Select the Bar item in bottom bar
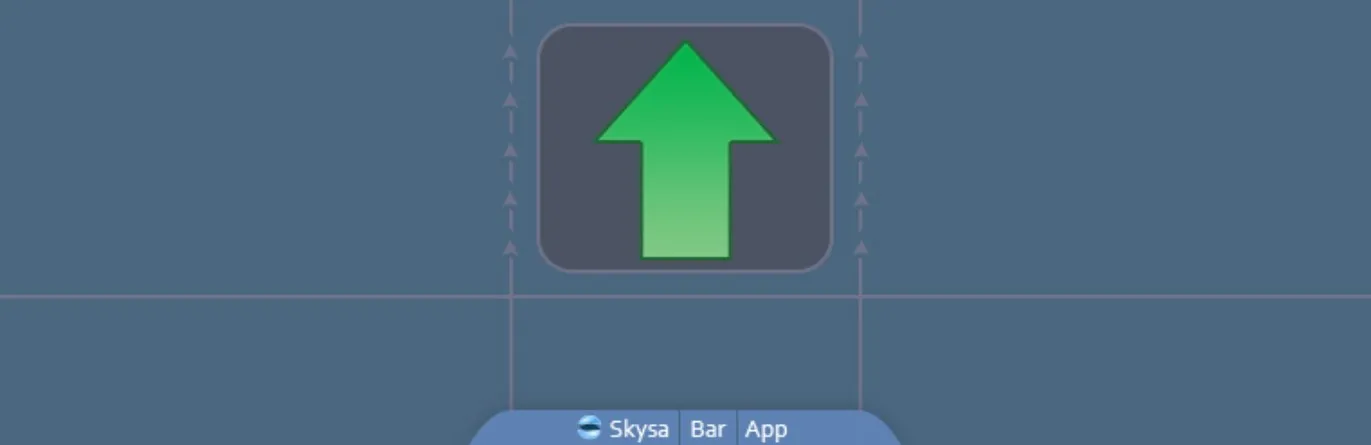This screenshot has height=445, width=1371. click(708, 429)
